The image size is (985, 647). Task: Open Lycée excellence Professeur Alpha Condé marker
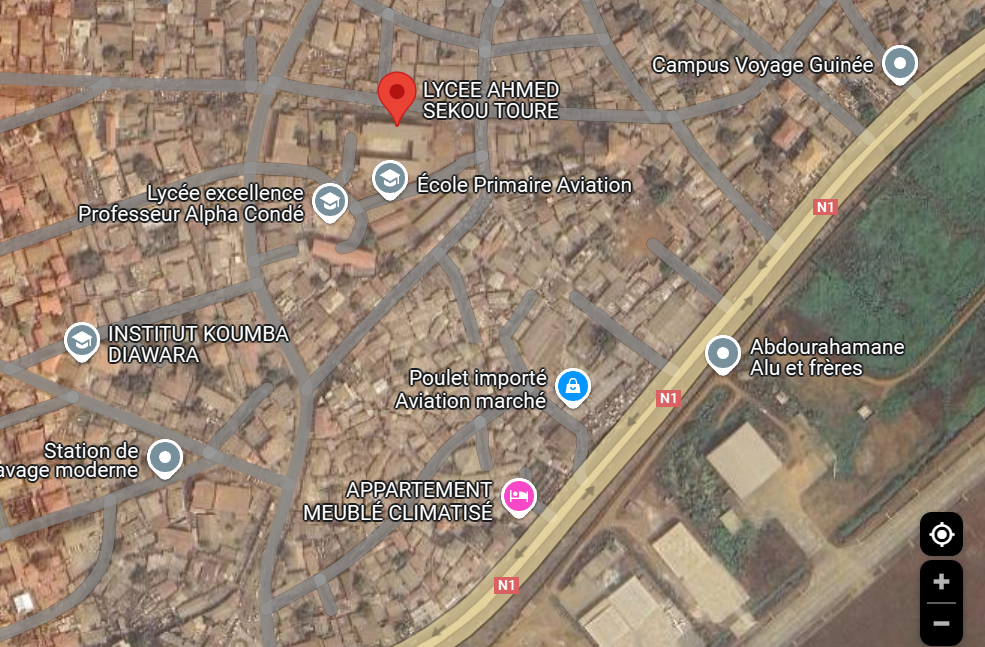(330, 201)
